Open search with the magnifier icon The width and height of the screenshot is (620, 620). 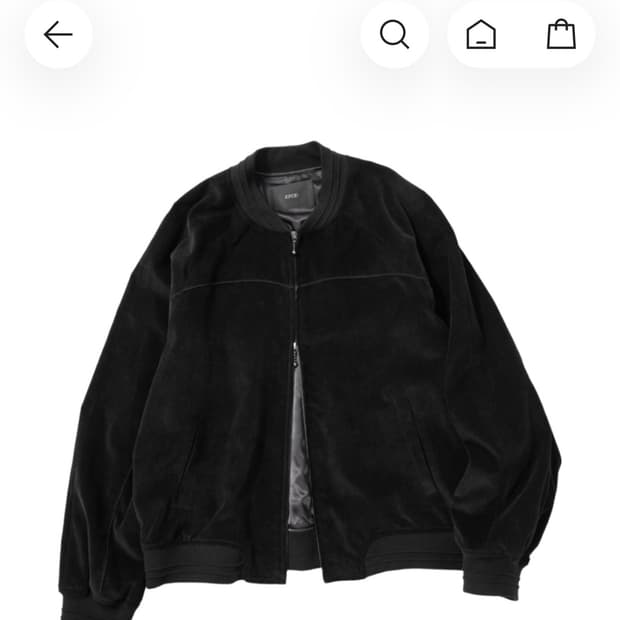pos(395,35)
